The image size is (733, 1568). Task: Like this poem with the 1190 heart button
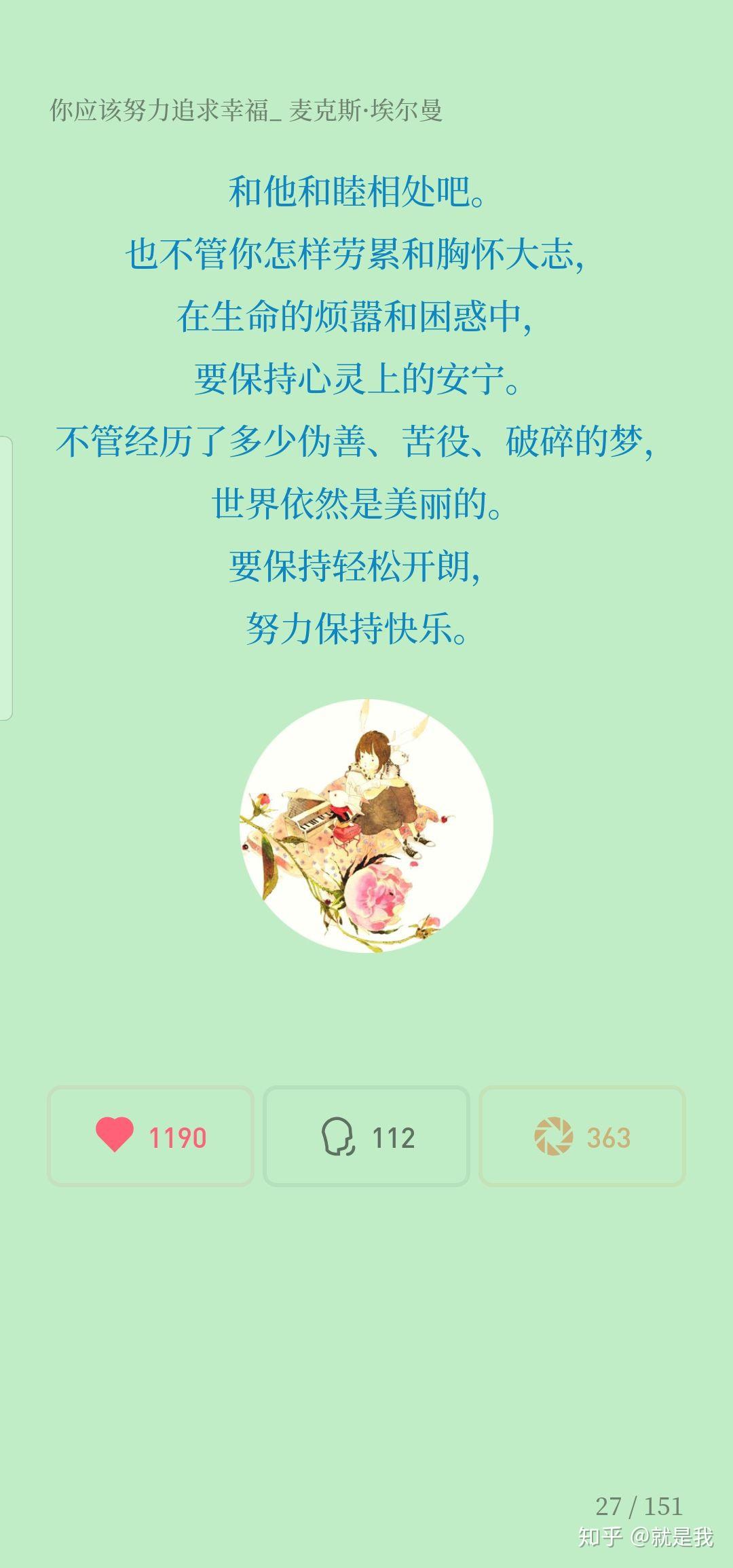150,1136
